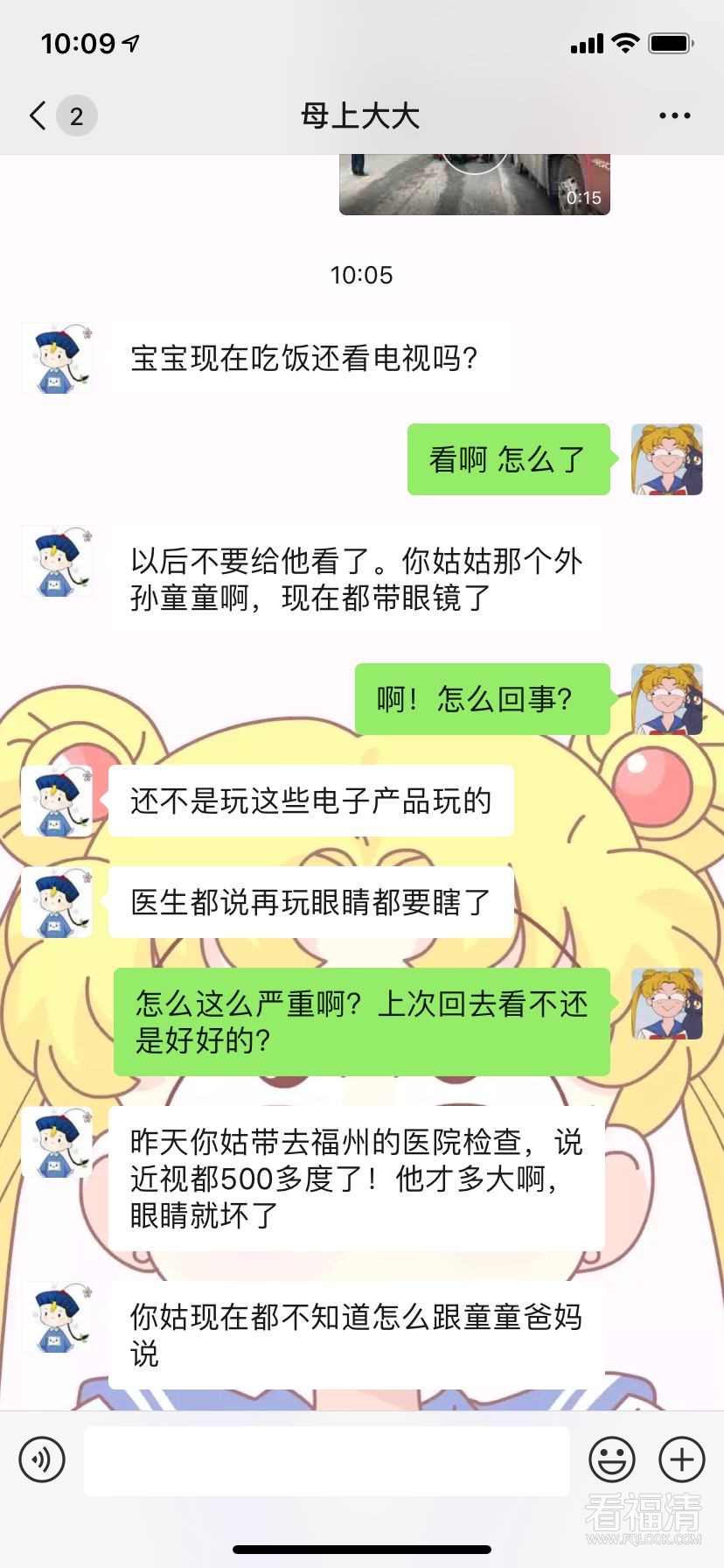Open the three-dot chat info menu
This screenshot has width=724, height=1568.
click(x=674, y=115)
